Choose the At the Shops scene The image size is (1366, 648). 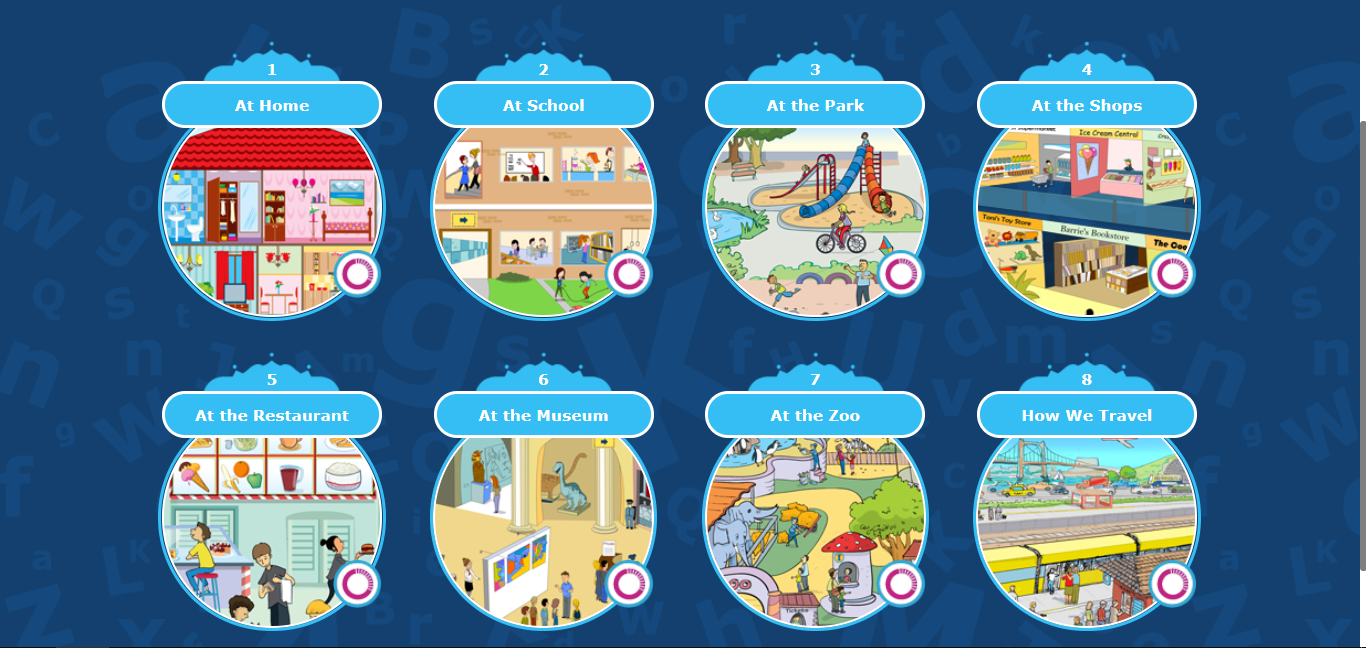[x=1087, y=215]
